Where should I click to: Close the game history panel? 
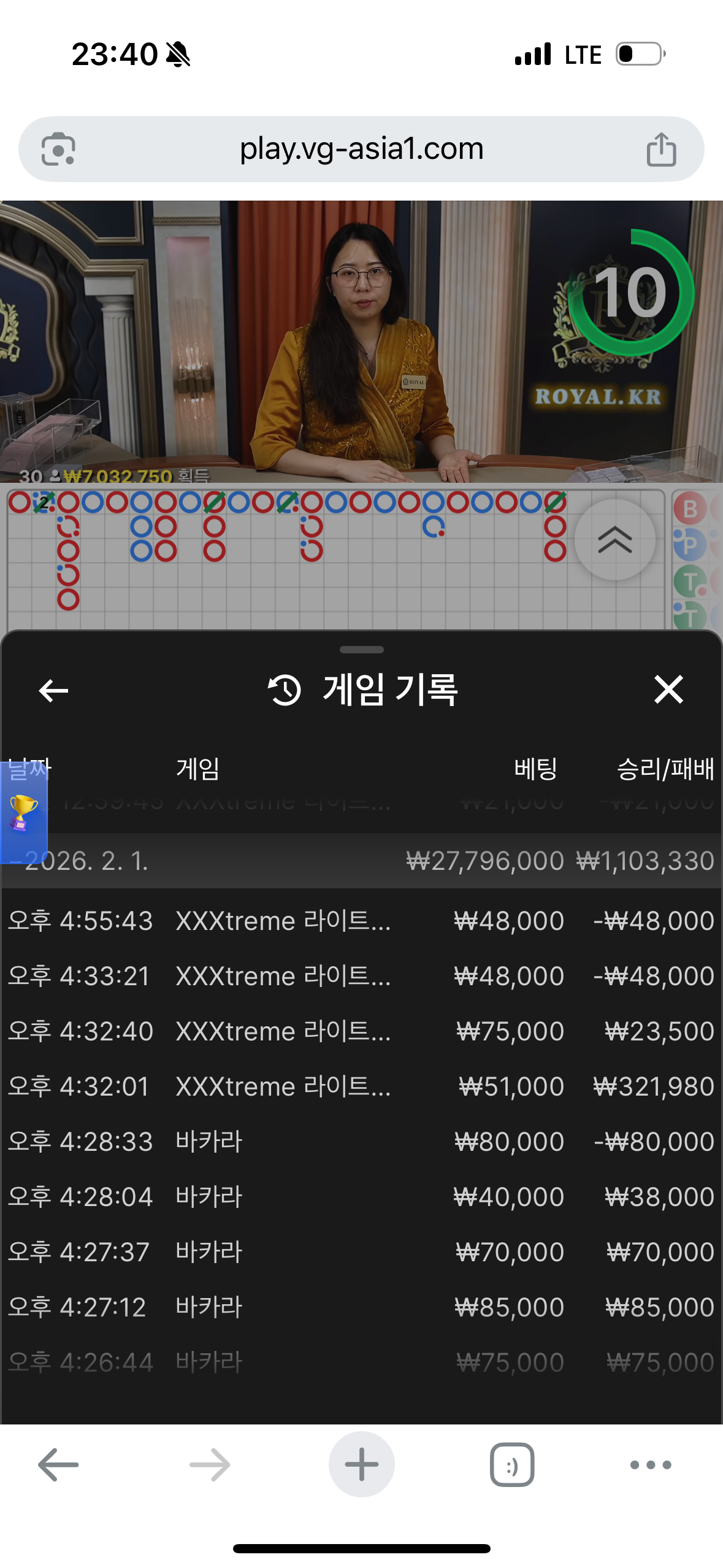point(668,690)
